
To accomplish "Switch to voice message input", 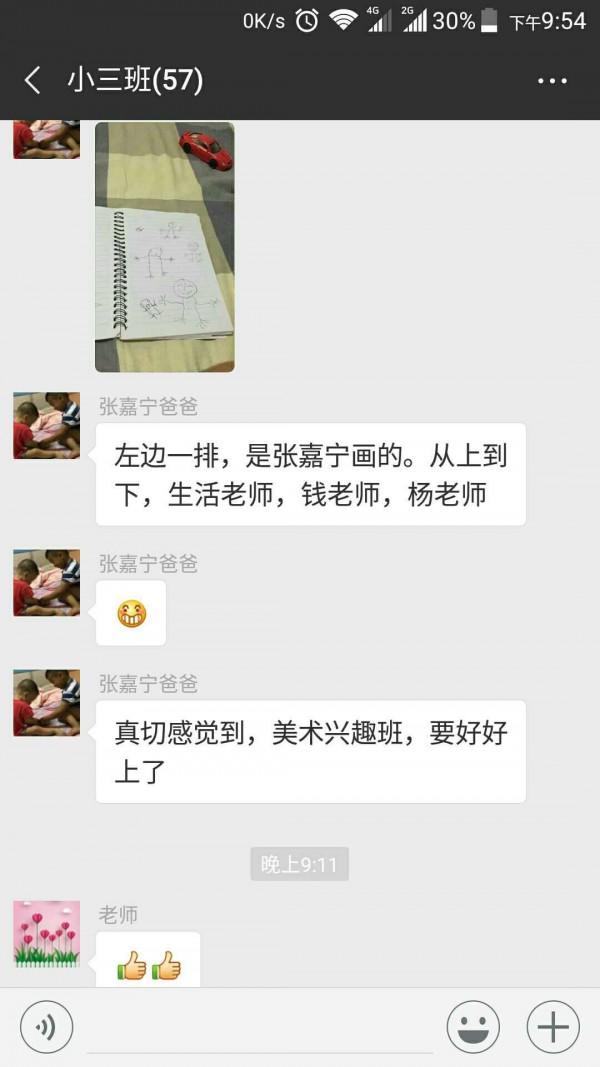I will (46, 1027).
